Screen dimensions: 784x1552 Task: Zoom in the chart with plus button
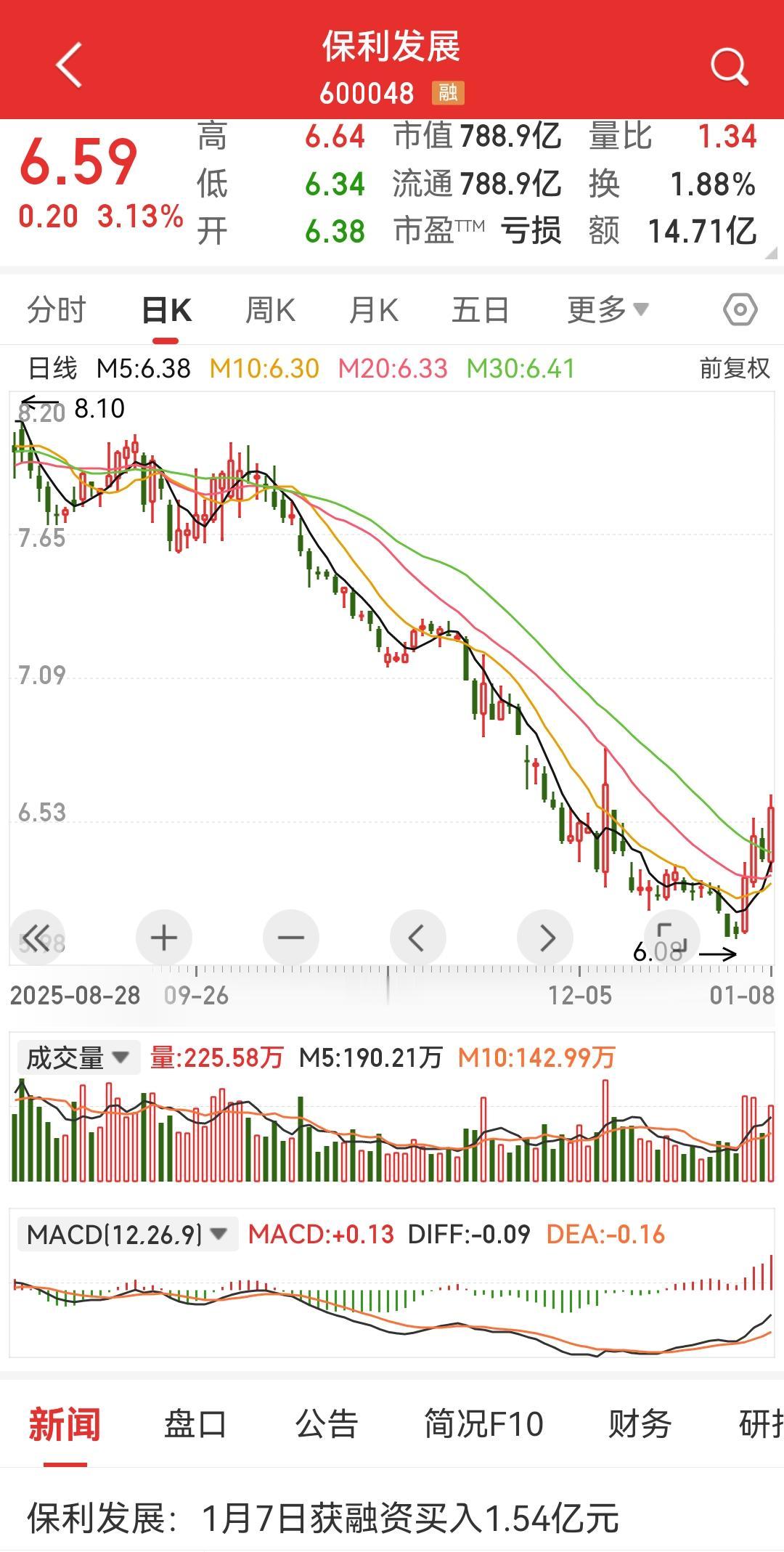[x=164, y=938]
